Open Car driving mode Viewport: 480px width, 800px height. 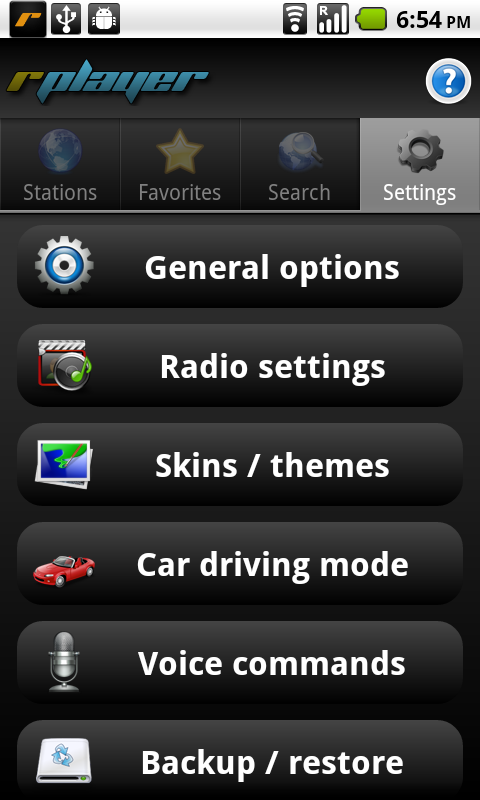pos(240,564)
